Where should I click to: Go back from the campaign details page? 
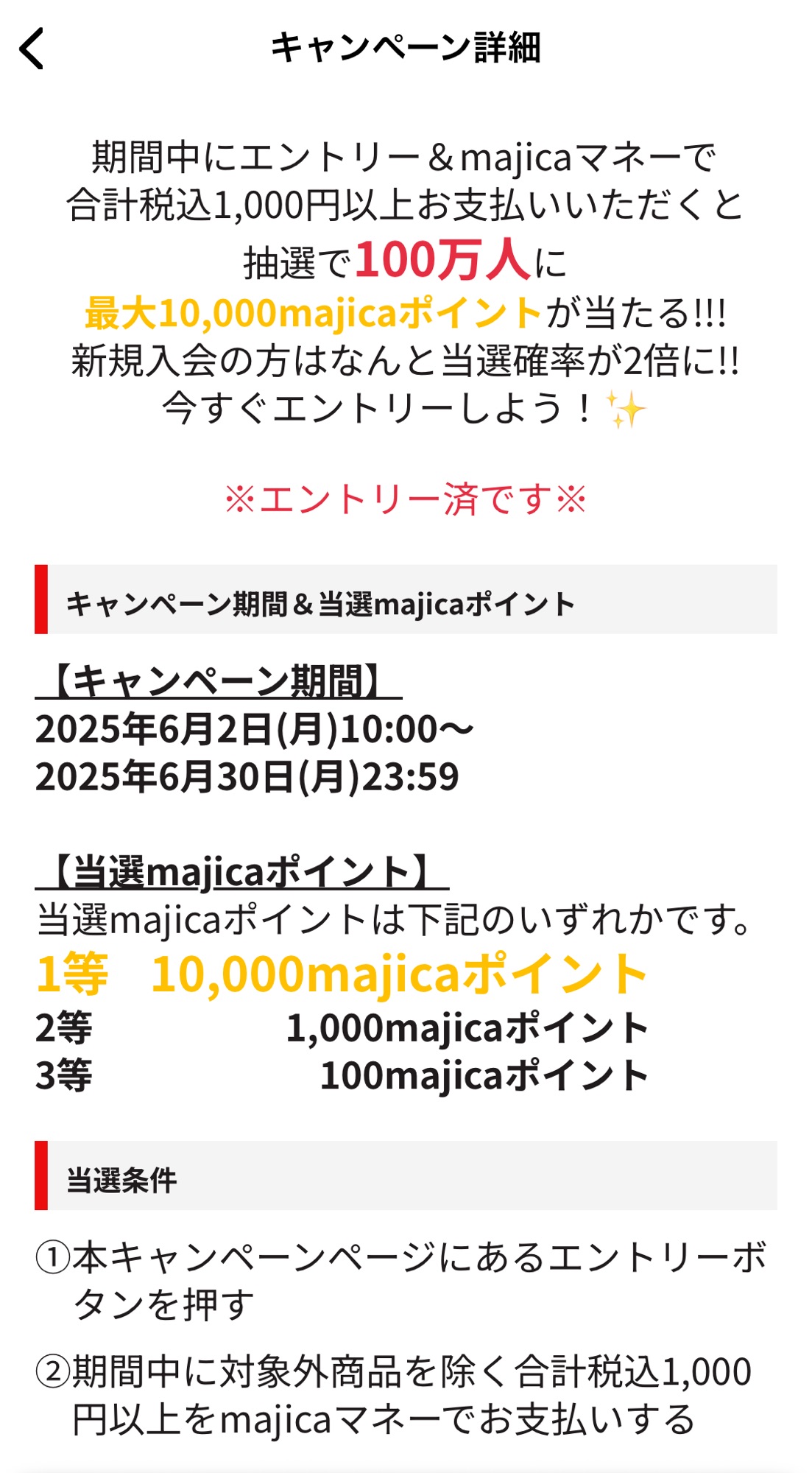pos(32,49)
